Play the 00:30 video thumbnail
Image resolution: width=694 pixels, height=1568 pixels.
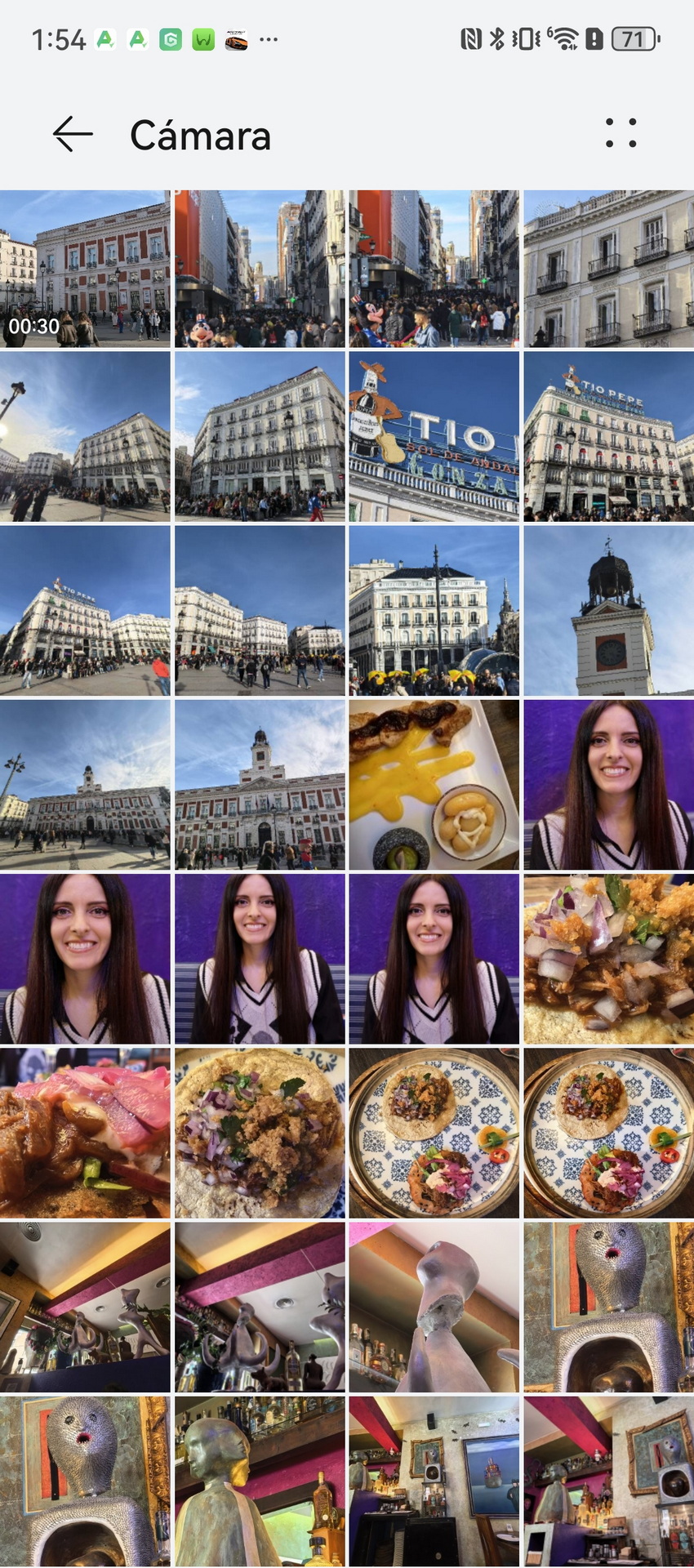point(85,269)
